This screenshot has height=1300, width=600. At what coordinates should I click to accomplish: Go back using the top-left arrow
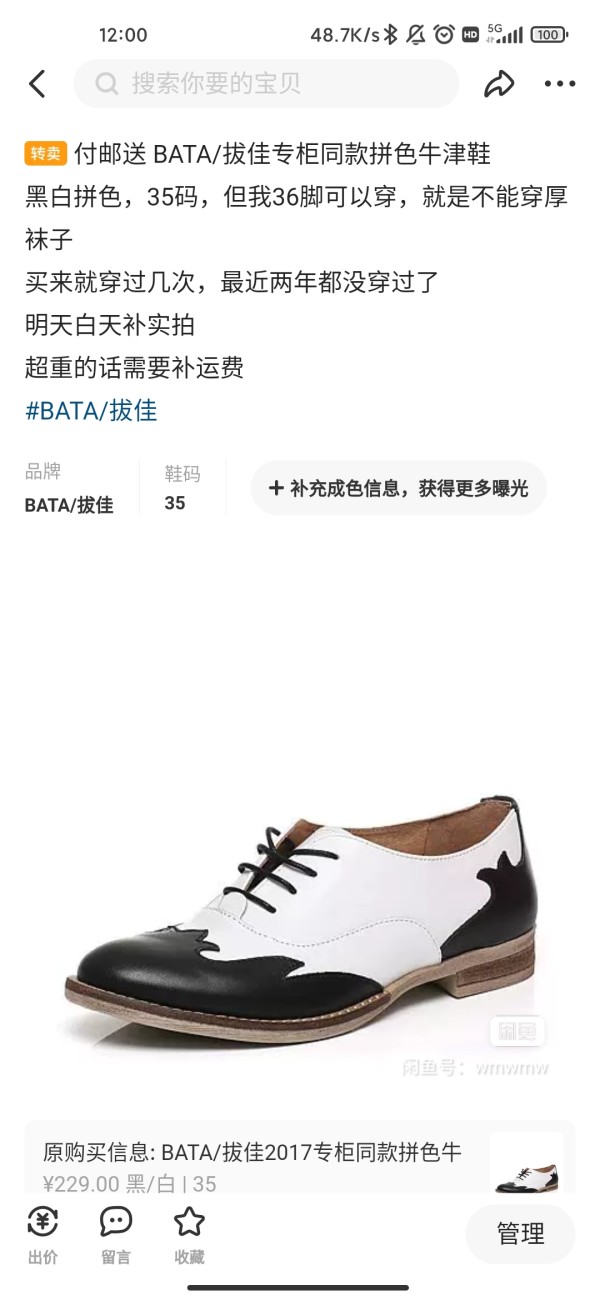38,84
